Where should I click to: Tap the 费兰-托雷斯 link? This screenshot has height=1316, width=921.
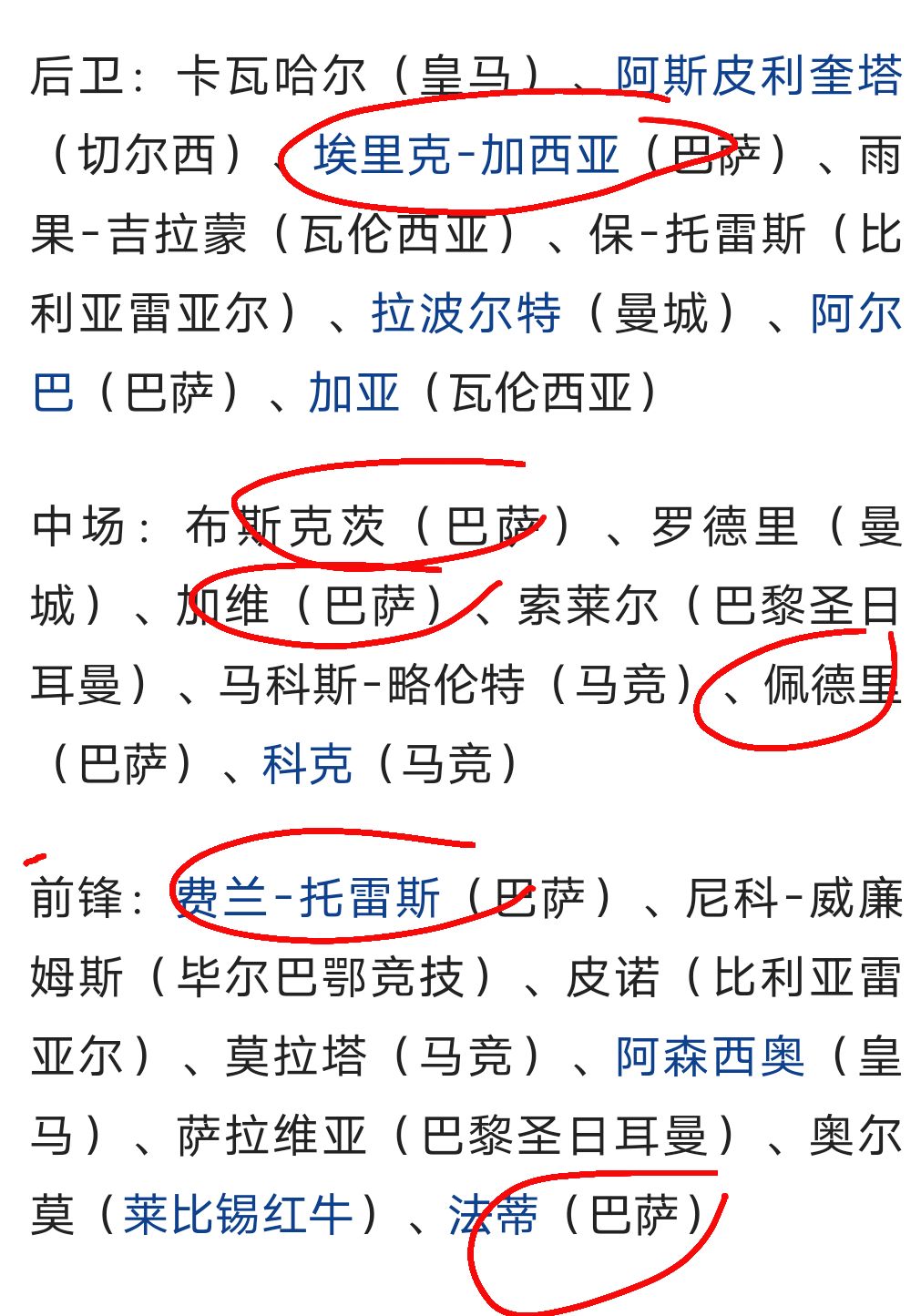click(308, 898)
